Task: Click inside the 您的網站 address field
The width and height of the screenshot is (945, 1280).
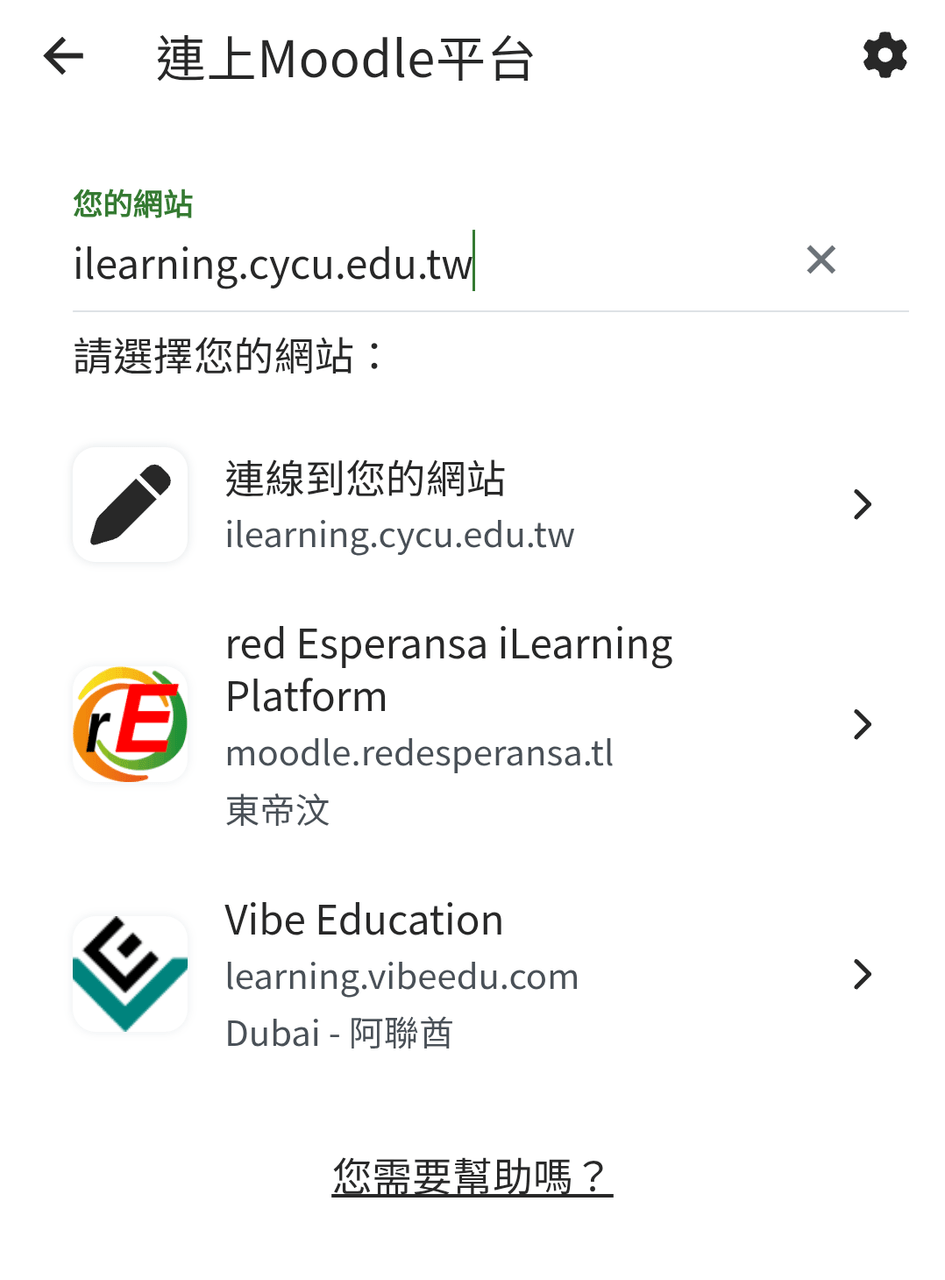Action: coord(400,262)
